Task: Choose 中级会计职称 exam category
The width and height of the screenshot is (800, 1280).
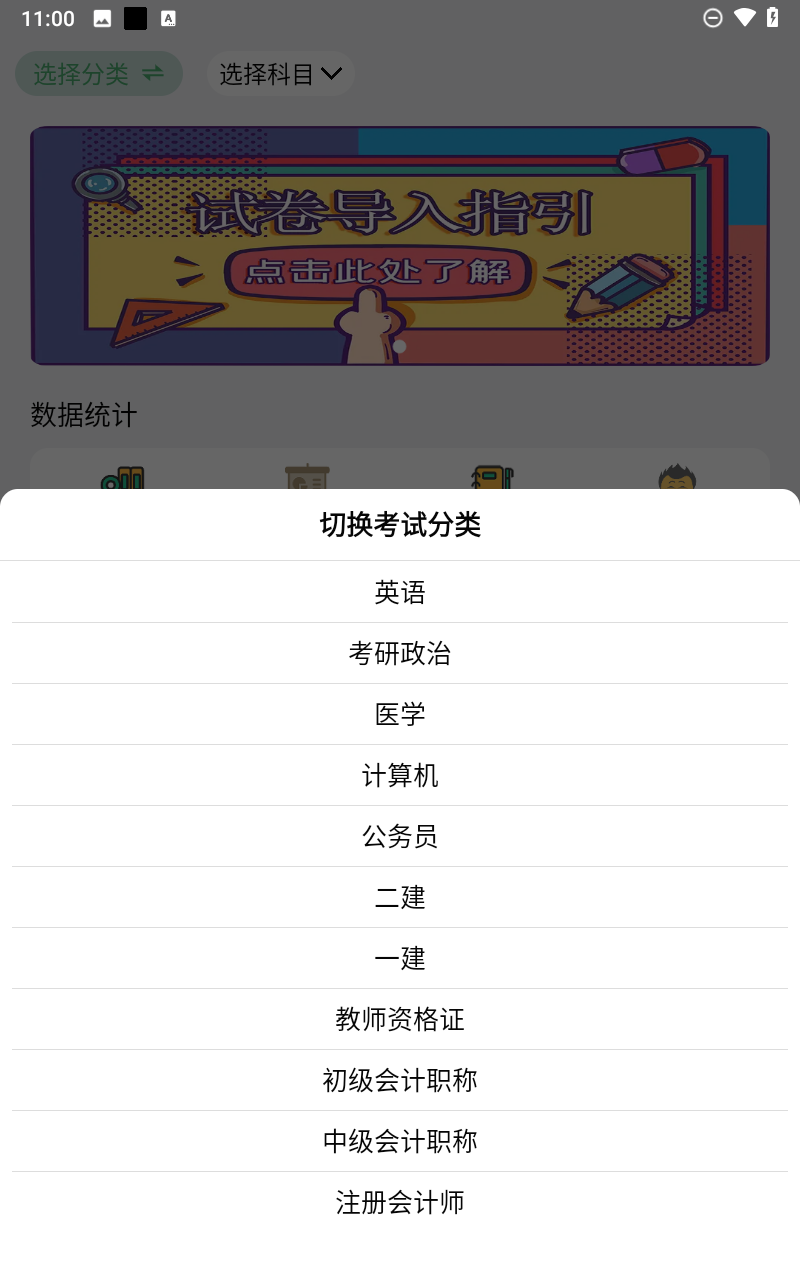Action: (400, 1141)
